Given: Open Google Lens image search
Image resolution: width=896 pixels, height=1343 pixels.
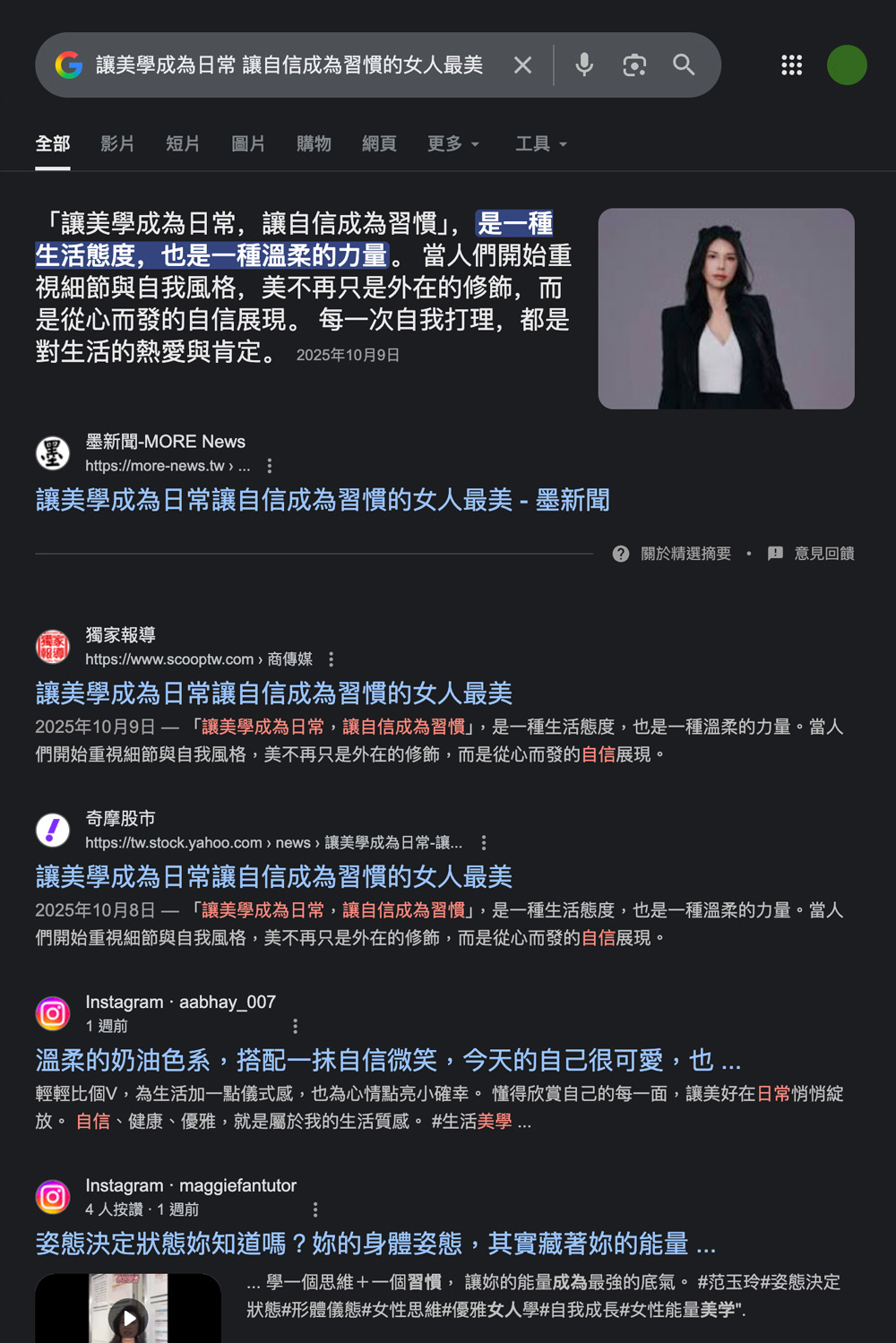Looking at the screenshot, I should (634, 65).
